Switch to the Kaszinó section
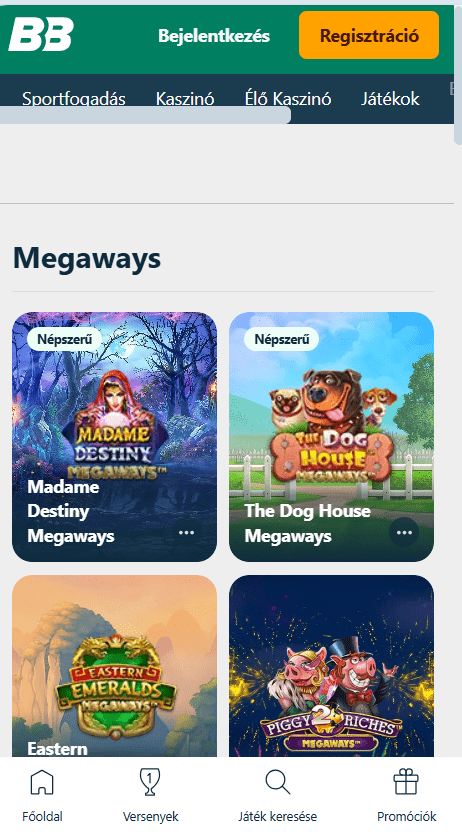462x832 pixels. pyautogui.click(x=185, y=99)
